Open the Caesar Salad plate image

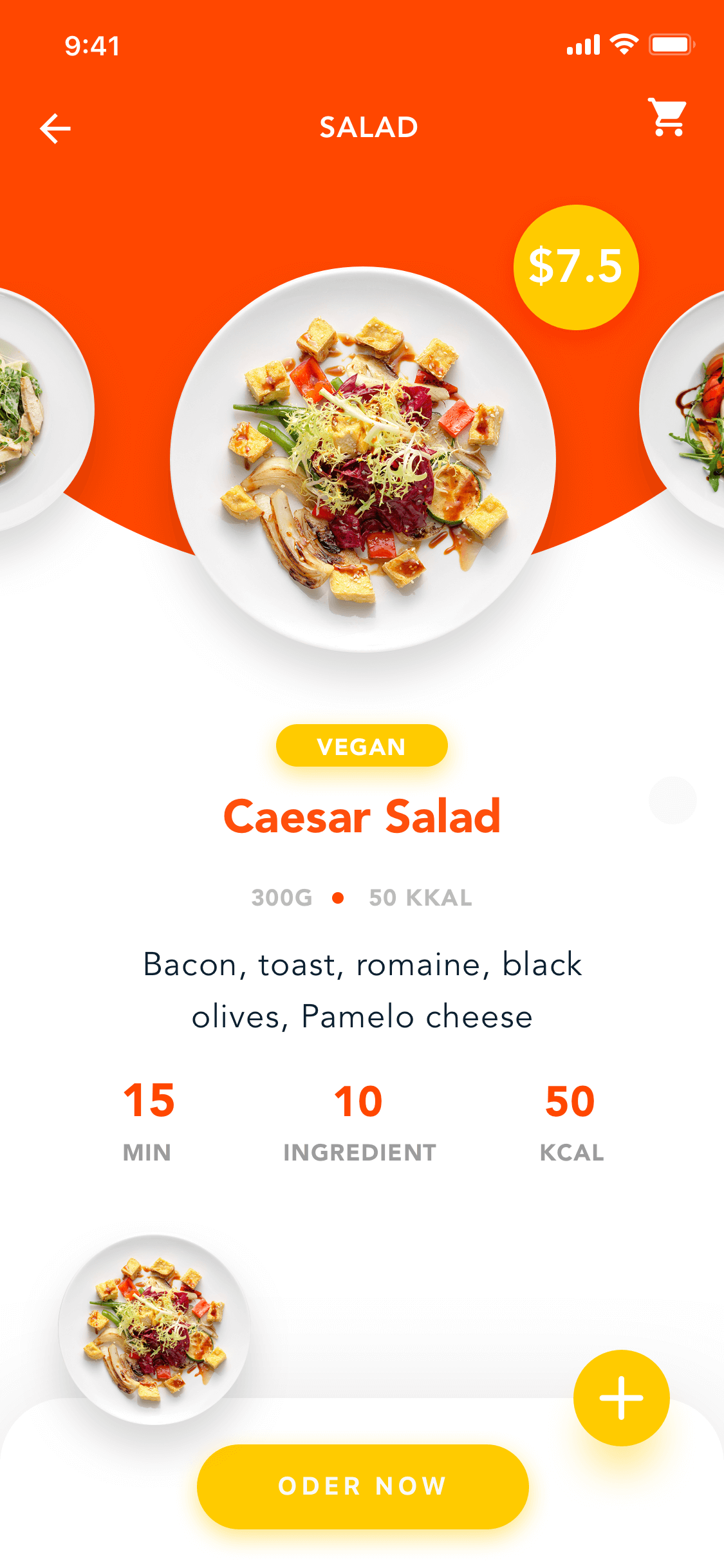pos(362,460)
